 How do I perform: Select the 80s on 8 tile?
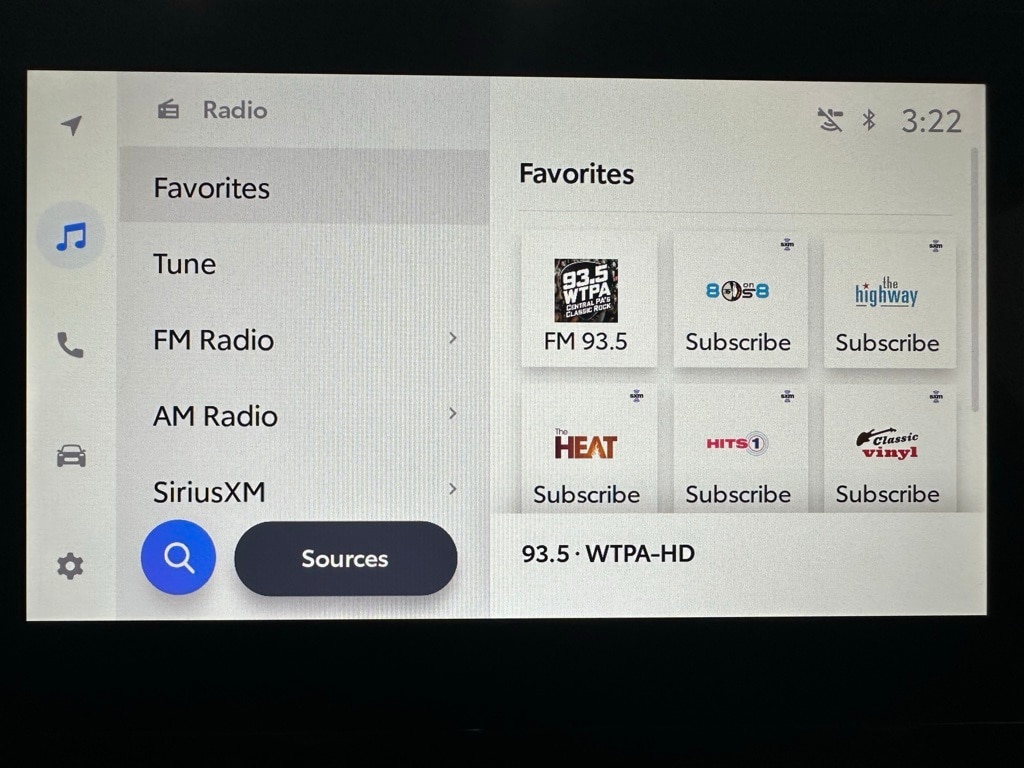pyautogui.click(x=738, y=300)
